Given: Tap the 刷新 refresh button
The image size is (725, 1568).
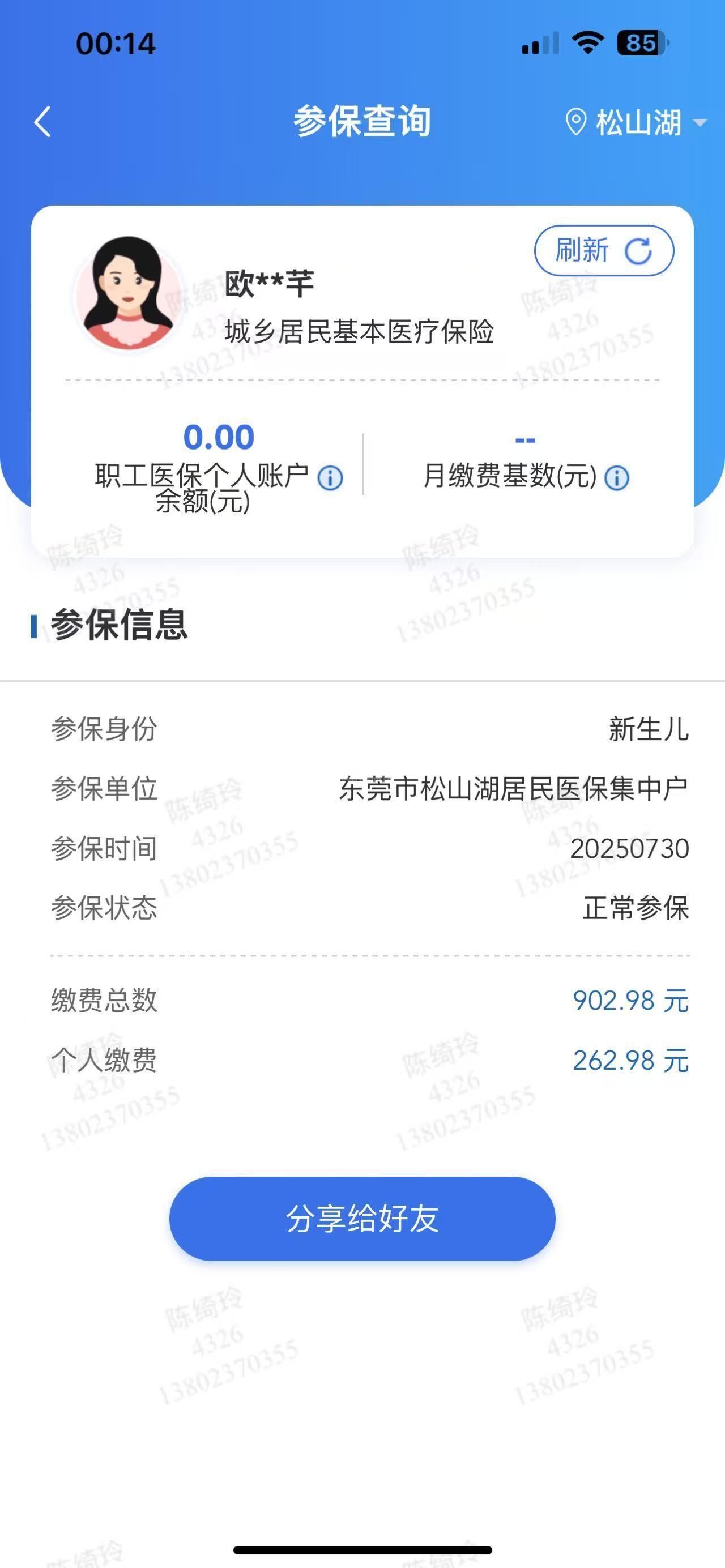Looking at the screenshot, I should [603, 250].
